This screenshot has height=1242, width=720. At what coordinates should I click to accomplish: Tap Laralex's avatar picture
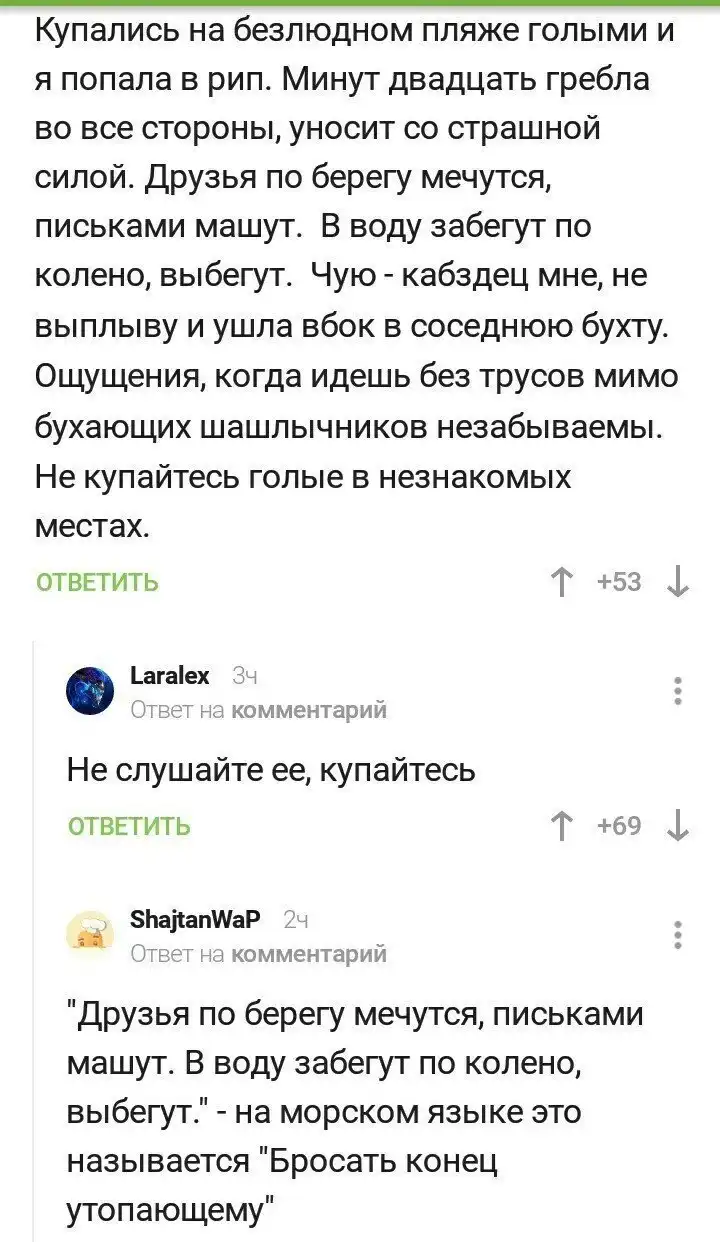pos(90,692)
